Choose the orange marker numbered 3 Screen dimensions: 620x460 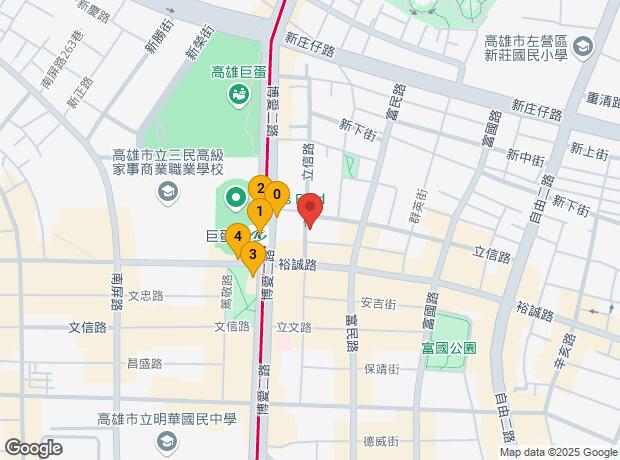253,254
